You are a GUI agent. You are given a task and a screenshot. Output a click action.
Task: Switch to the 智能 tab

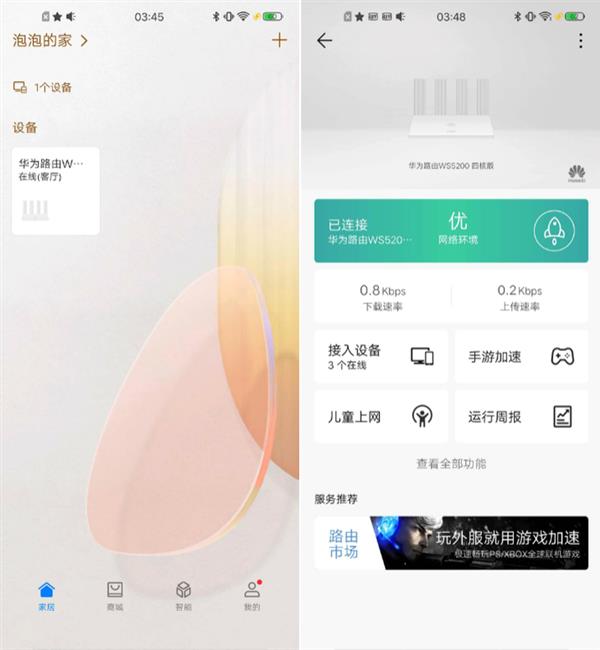pos(183,596)
